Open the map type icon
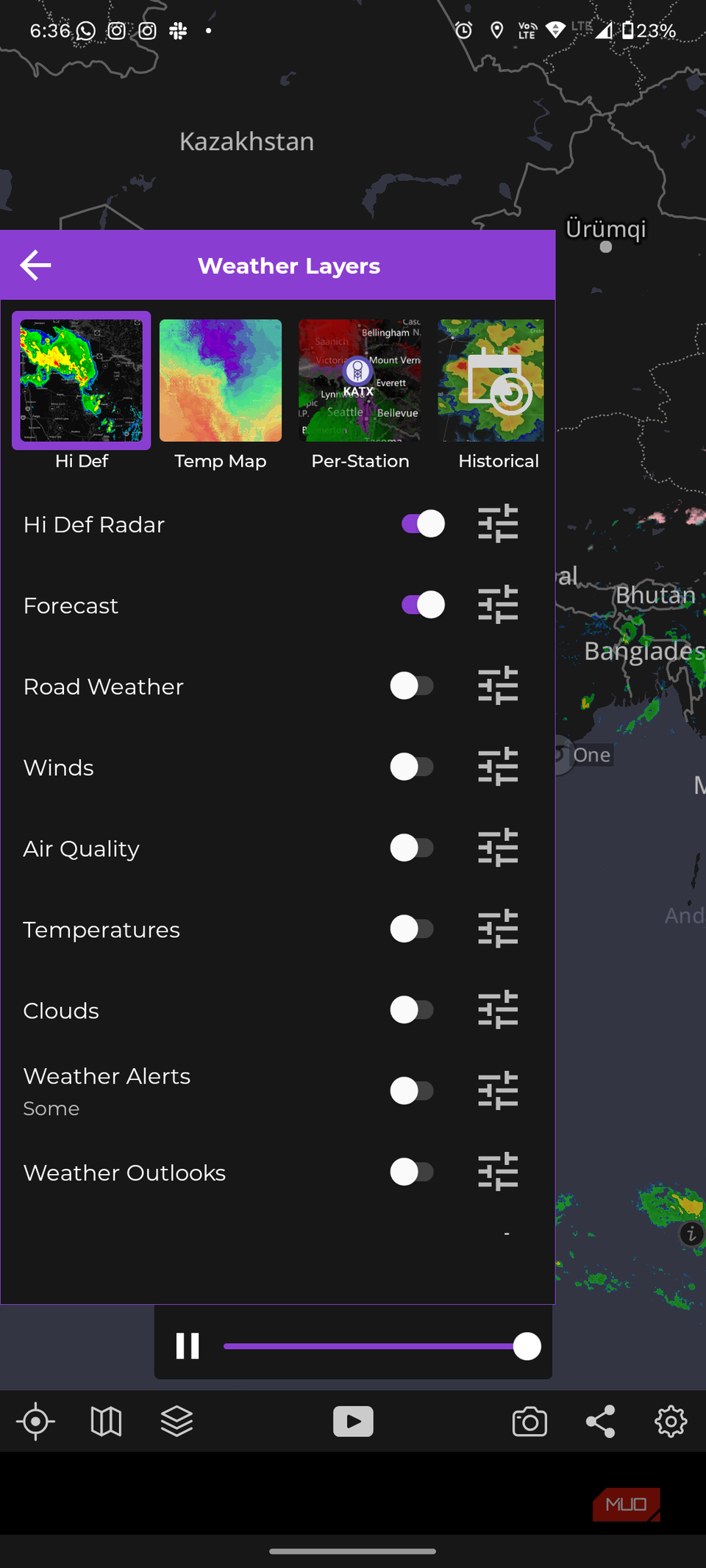 [x=106, y=1421]
